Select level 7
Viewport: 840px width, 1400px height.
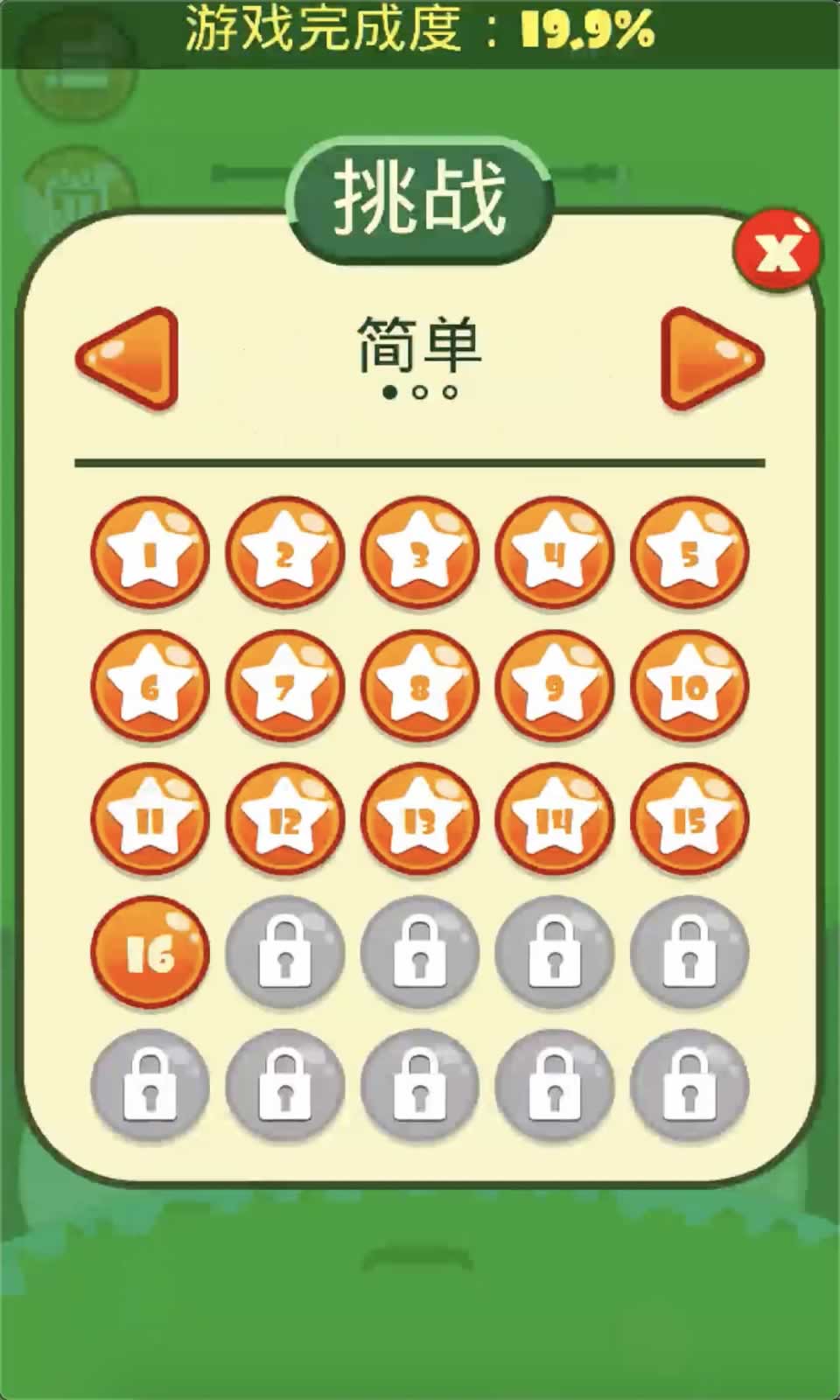(285, 687)
